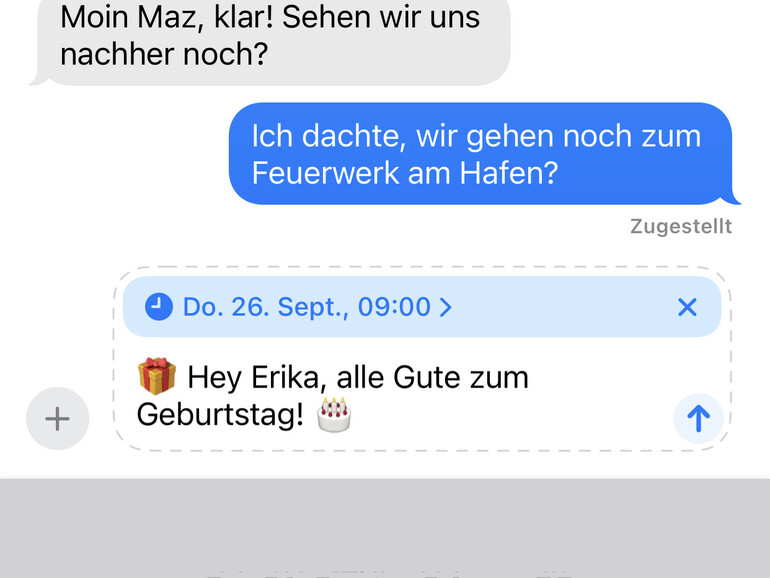
Task: Remove the scheduled send time
Action: tap(687, 307)
